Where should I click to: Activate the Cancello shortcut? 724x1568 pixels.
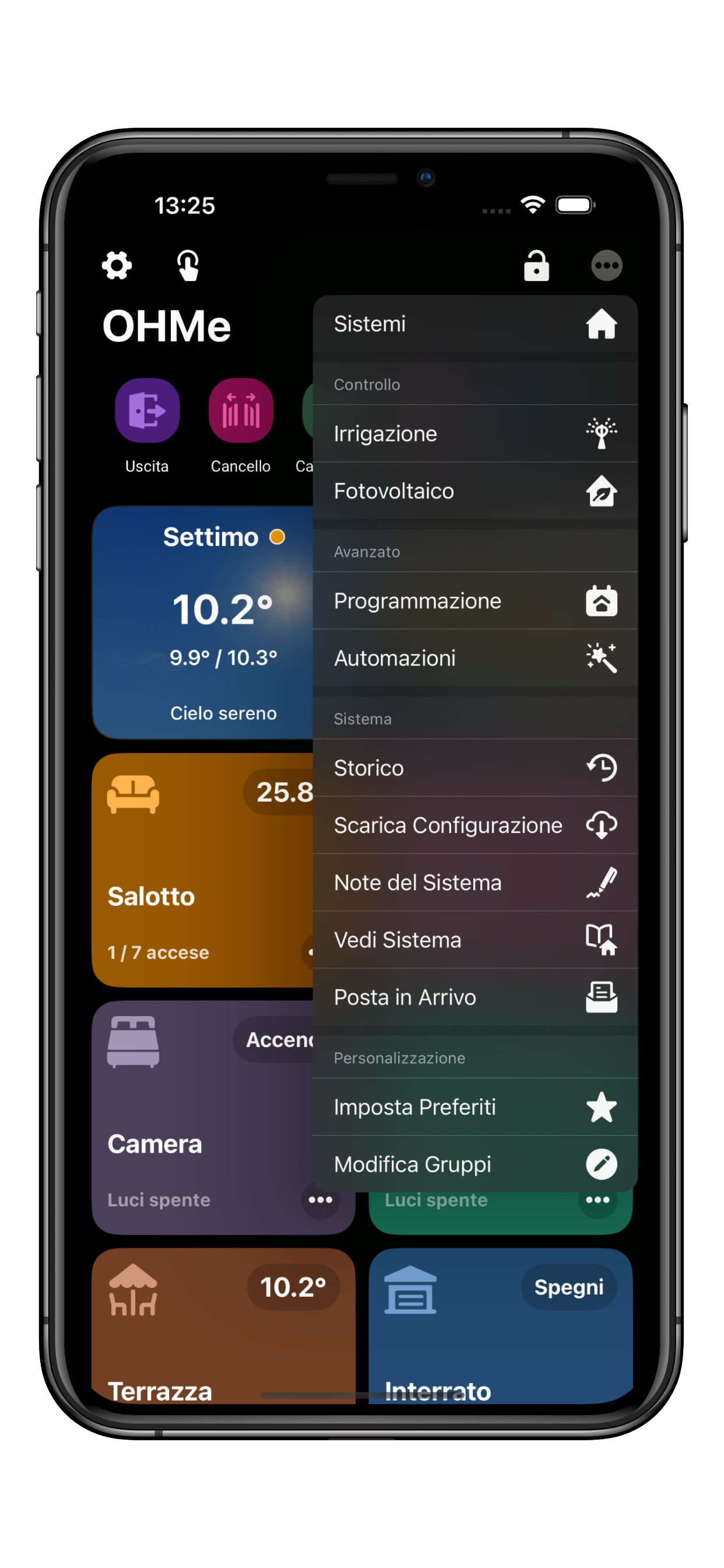(x=241, y=411)
